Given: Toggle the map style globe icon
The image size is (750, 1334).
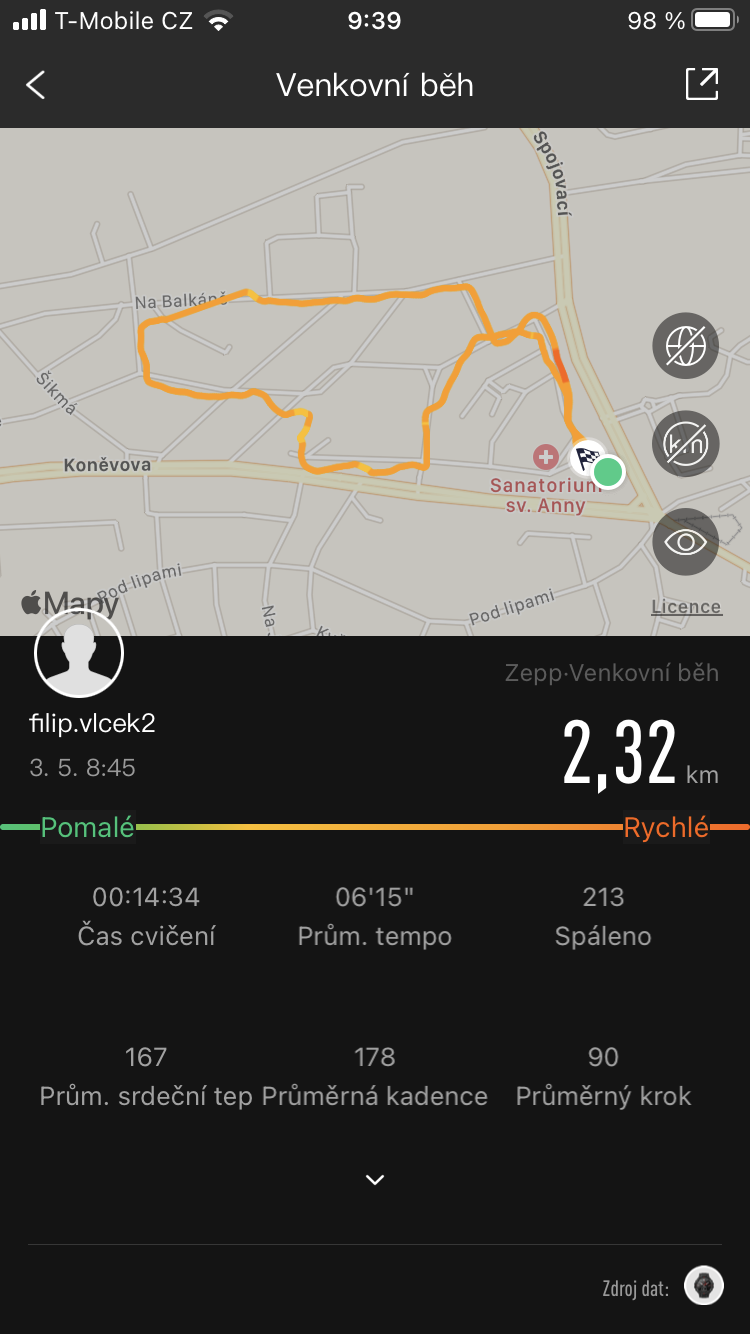Looking at the screenshot, I should click(686, 346).
